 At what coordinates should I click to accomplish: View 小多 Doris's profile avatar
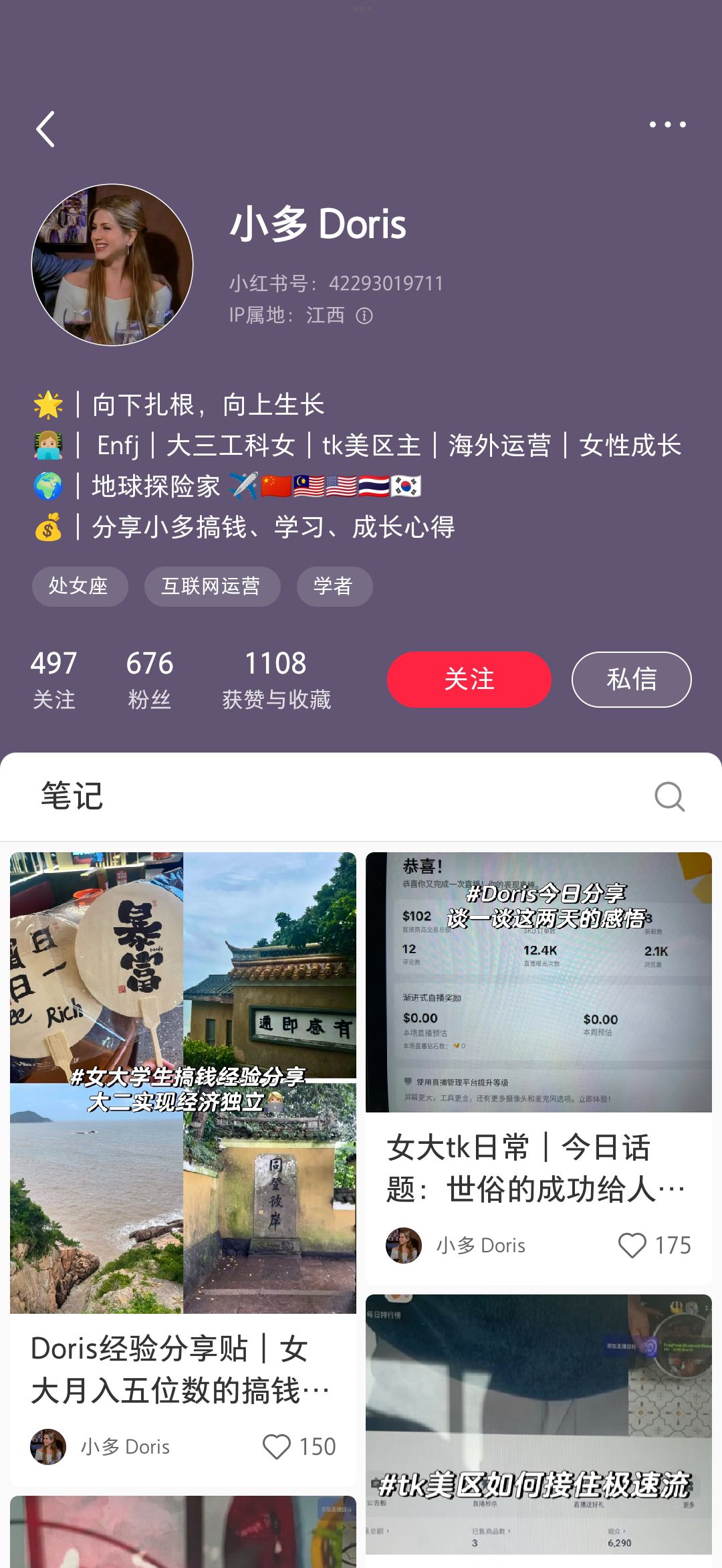coord(112,265)
